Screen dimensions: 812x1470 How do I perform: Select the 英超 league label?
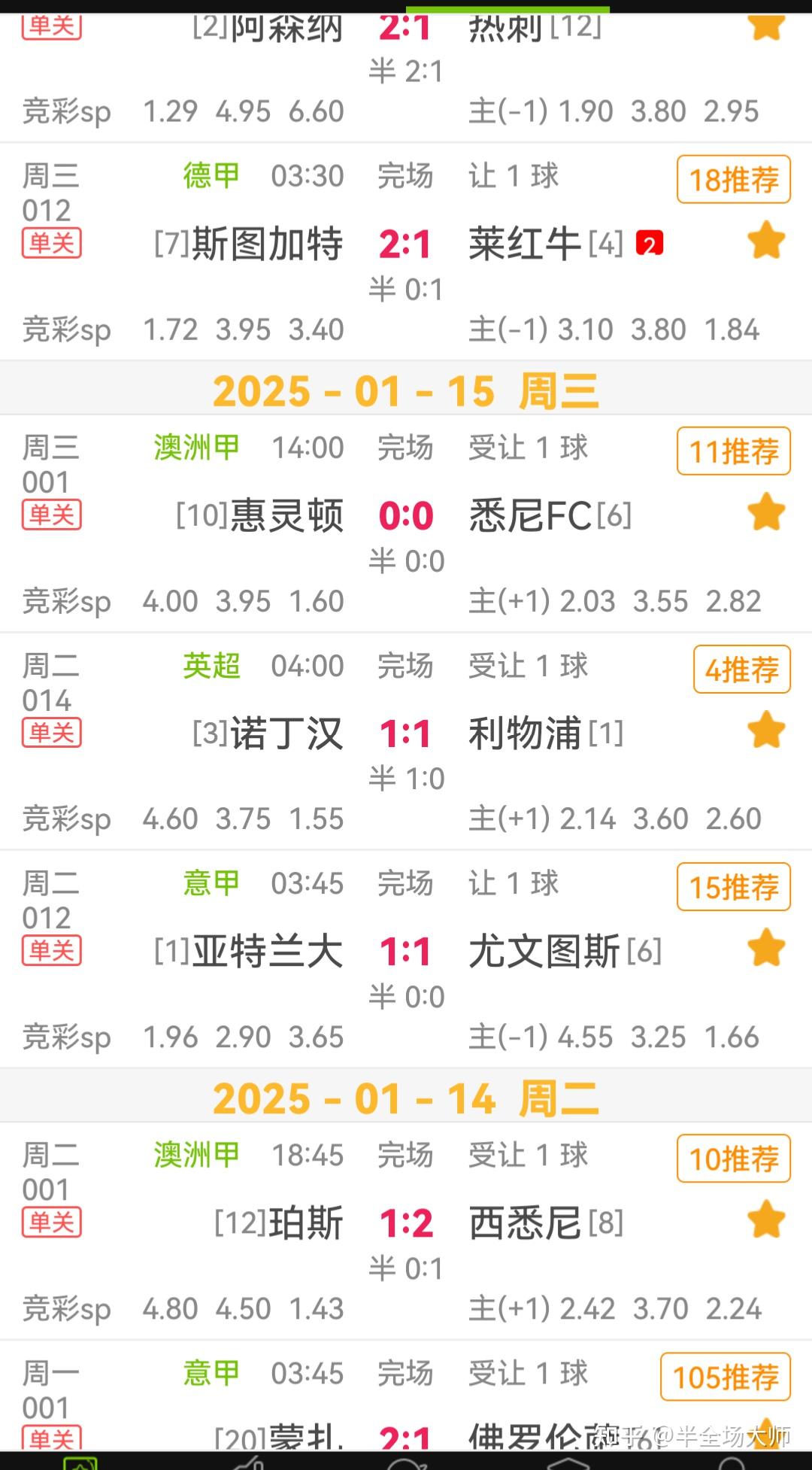coord(212,667)
